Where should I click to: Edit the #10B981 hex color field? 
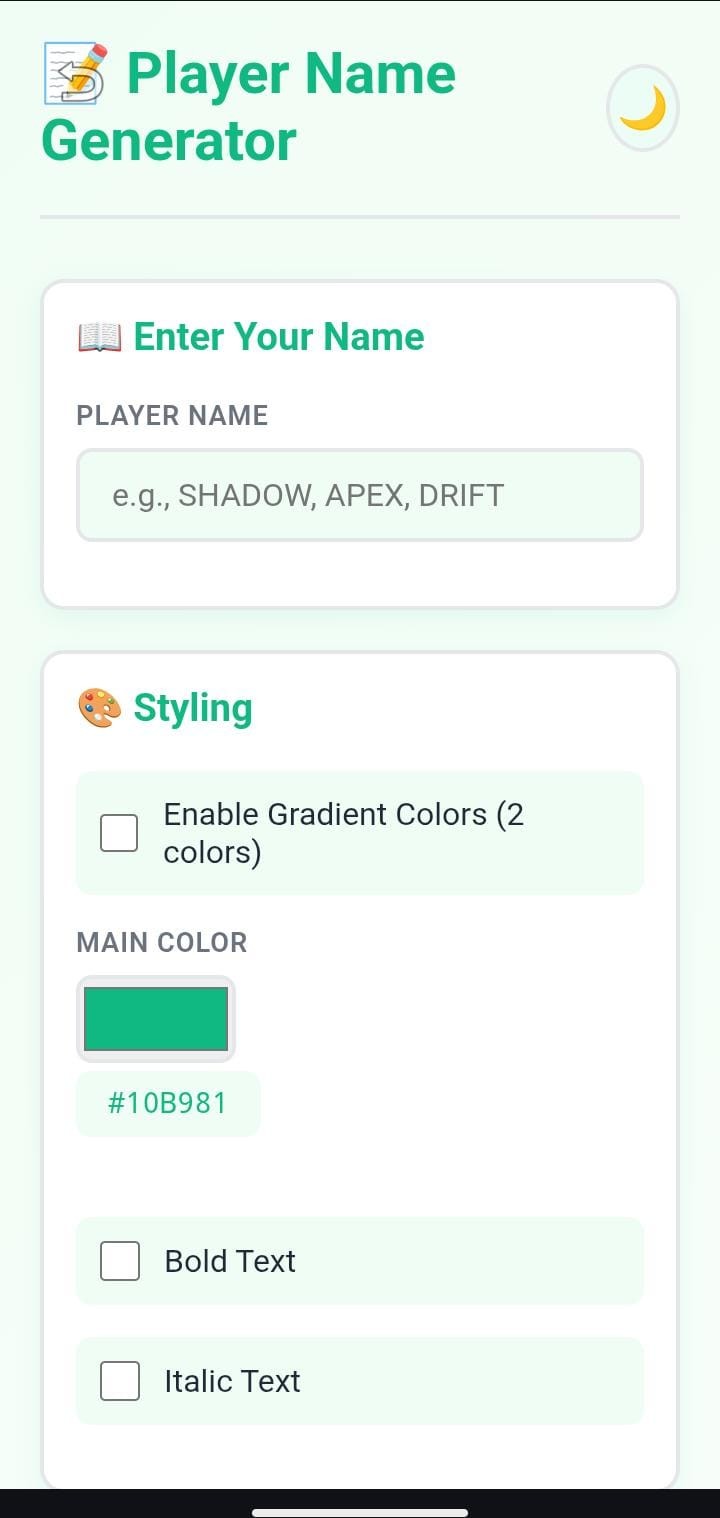[168, 1104]
